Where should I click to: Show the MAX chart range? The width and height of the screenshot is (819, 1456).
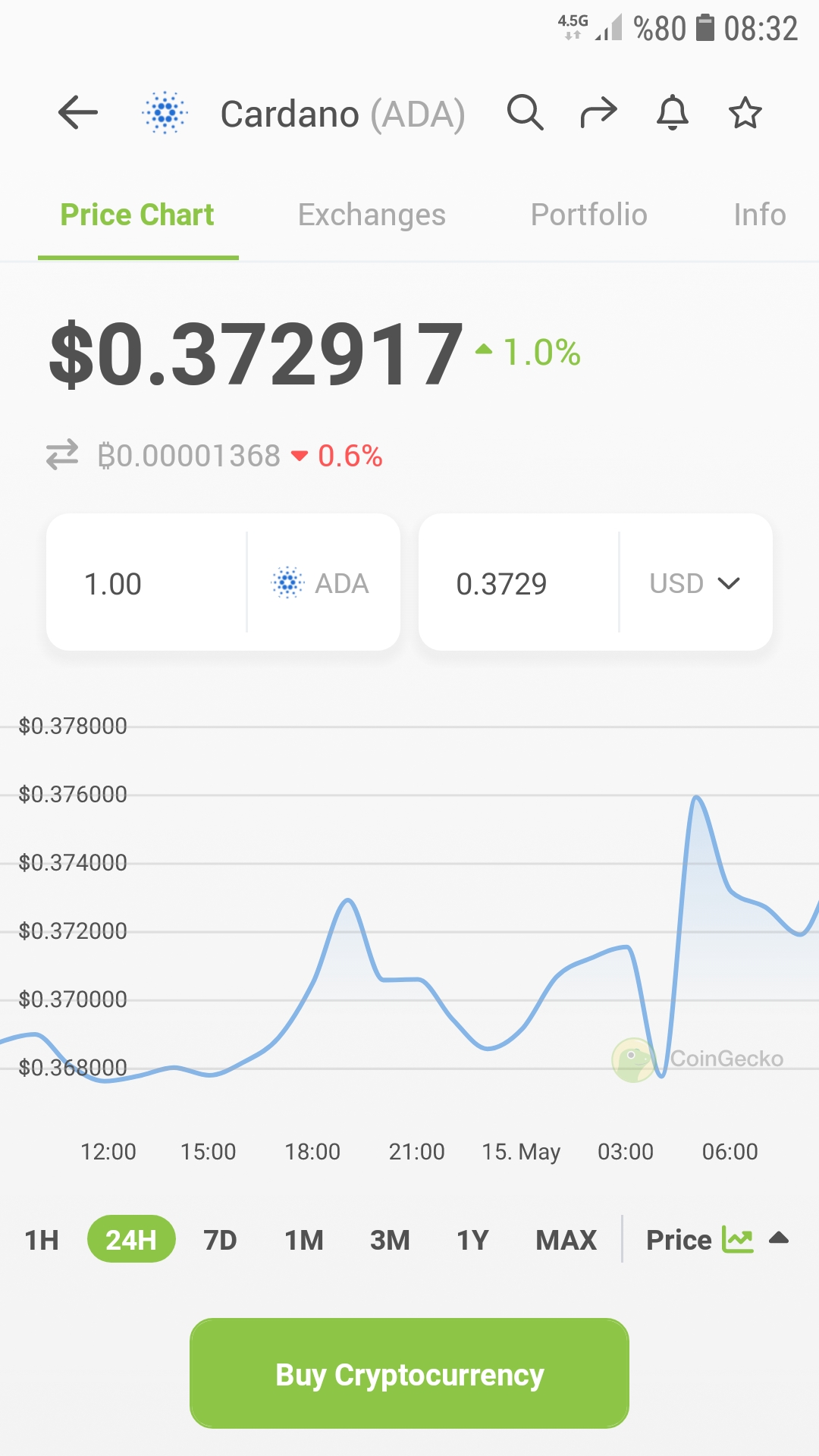click(566, 1240)
